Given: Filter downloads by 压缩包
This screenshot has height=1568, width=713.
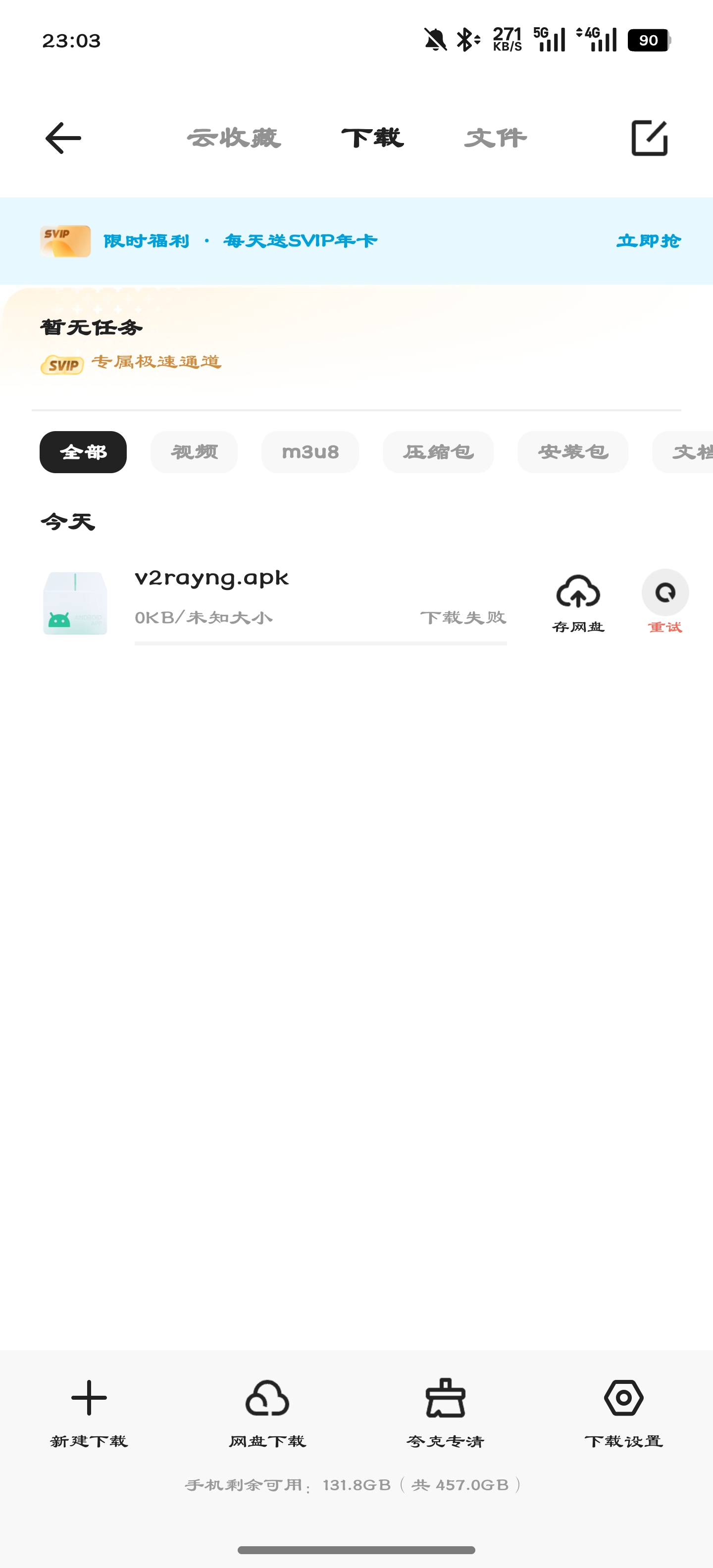Looking at the screenshot, I should pyautogui.click(x=438, y=452).
